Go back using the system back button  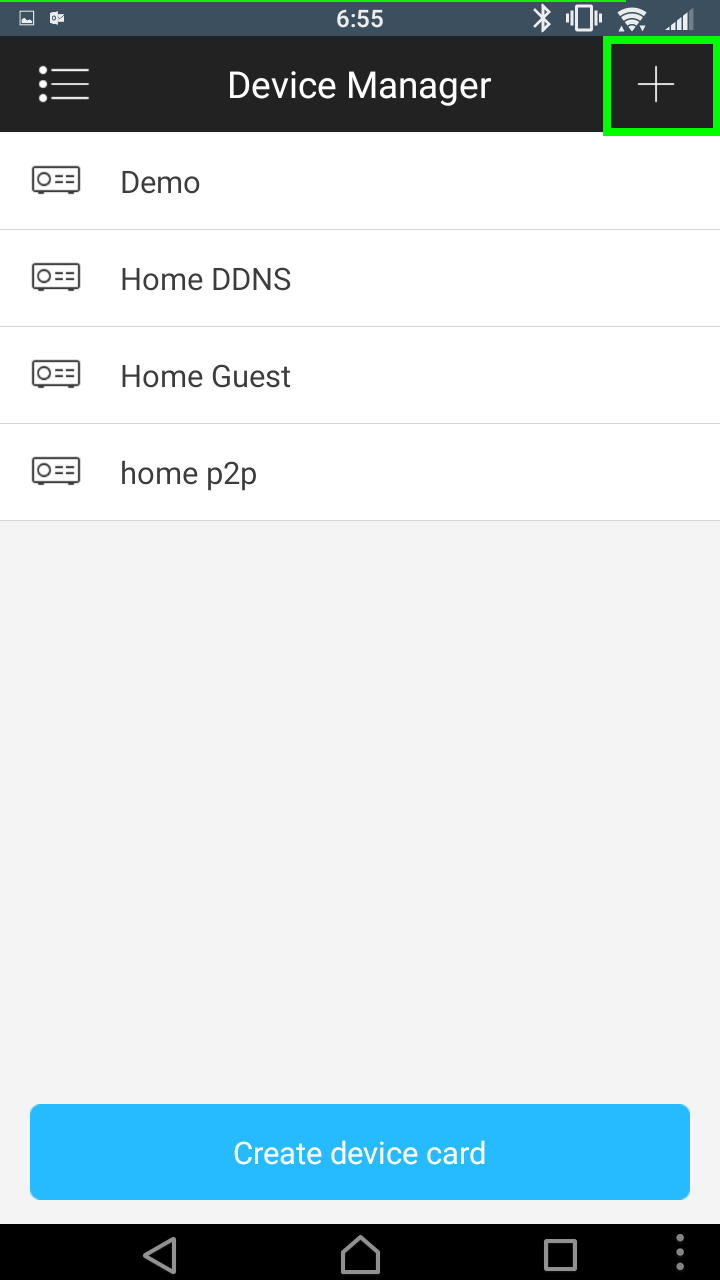pos(160,1253)
